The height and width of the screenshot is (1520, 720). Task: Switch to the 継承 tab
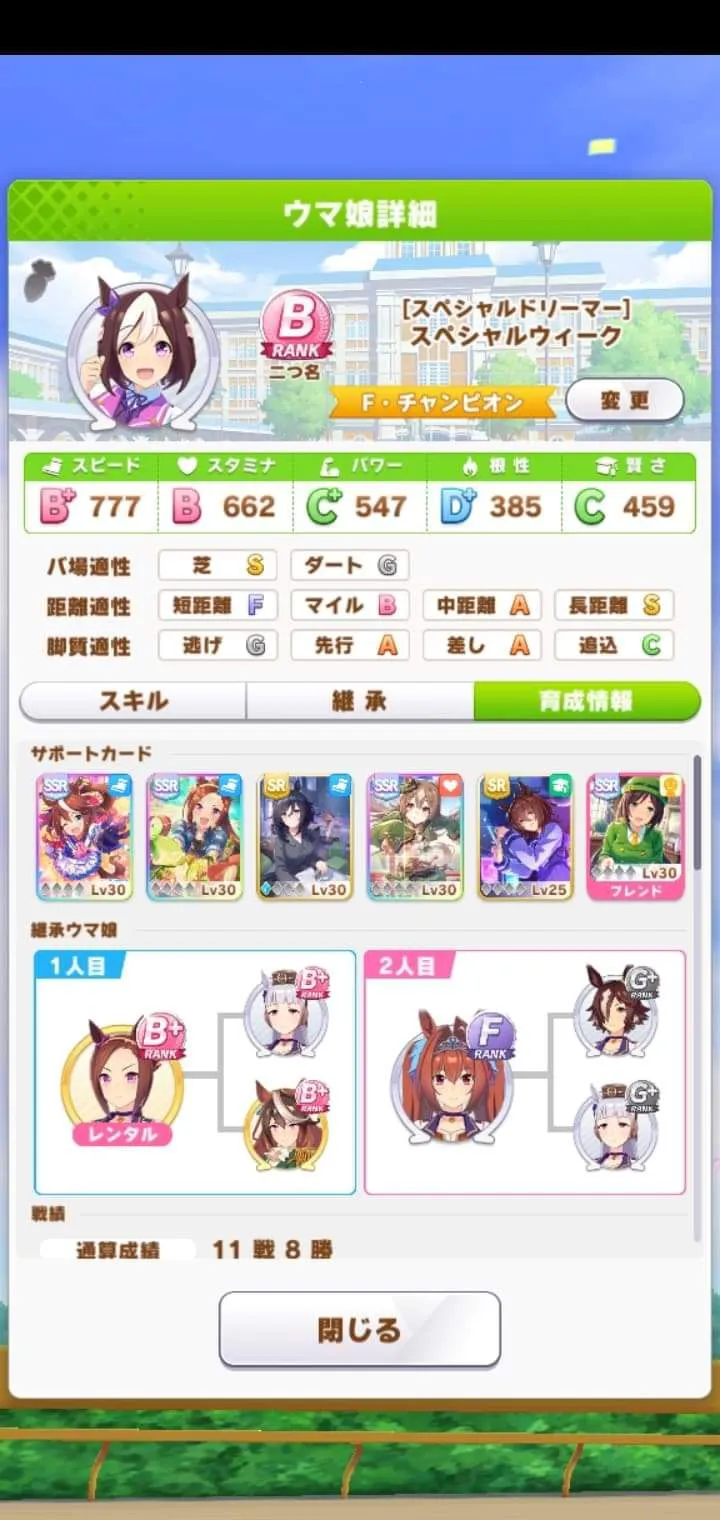click(x=359, y=701)
